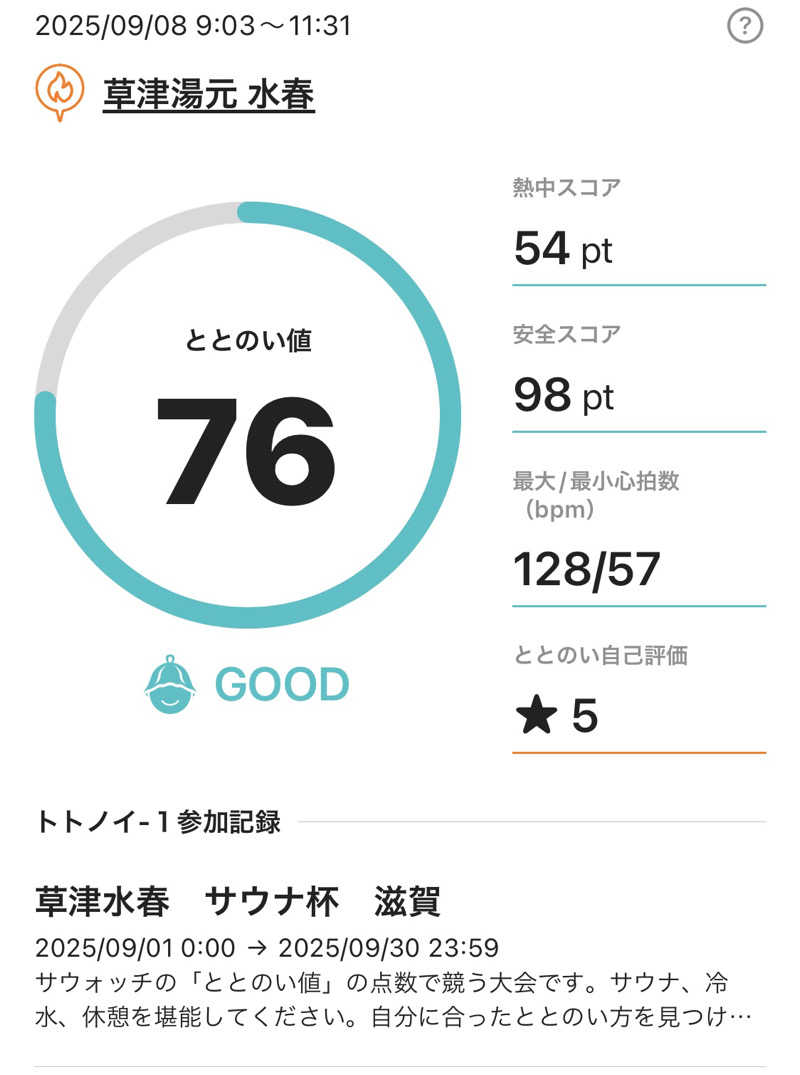Open the 草津湯元 水春 facility link
800x1075 pixels.
pos(209,95)
